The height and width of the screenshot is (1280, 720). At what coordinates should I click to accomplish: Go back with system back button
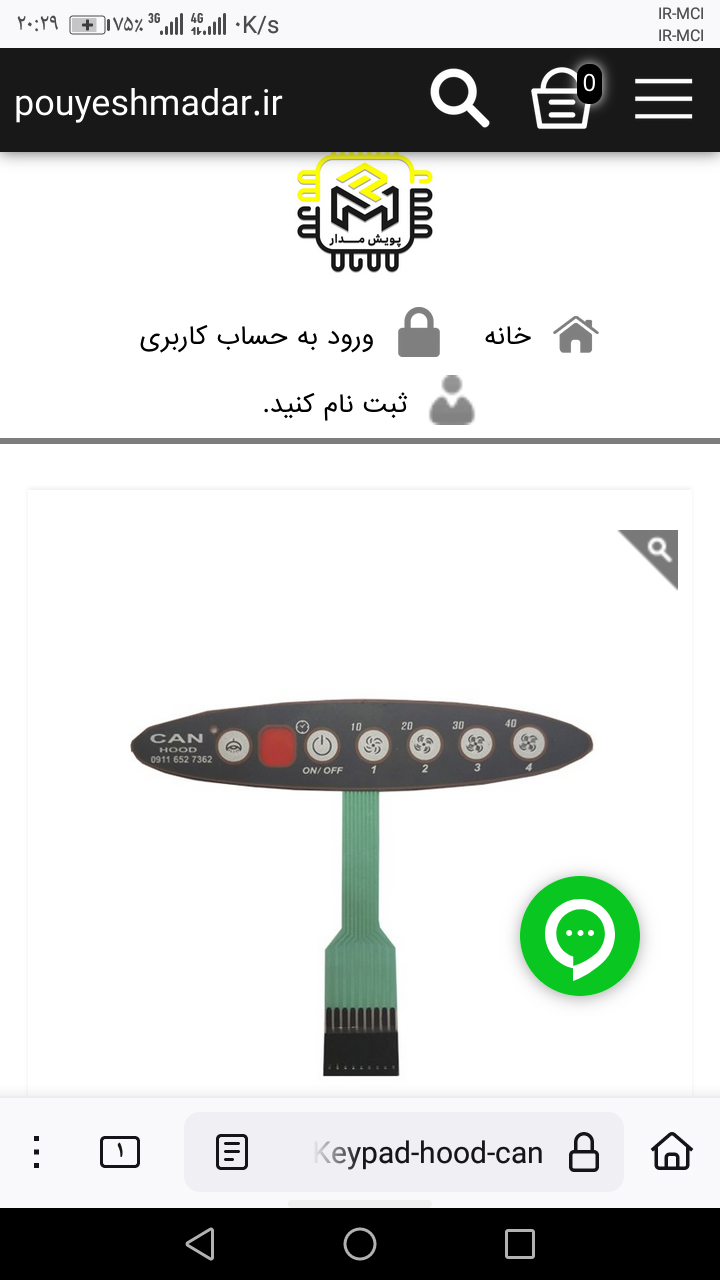point(200,1244)
